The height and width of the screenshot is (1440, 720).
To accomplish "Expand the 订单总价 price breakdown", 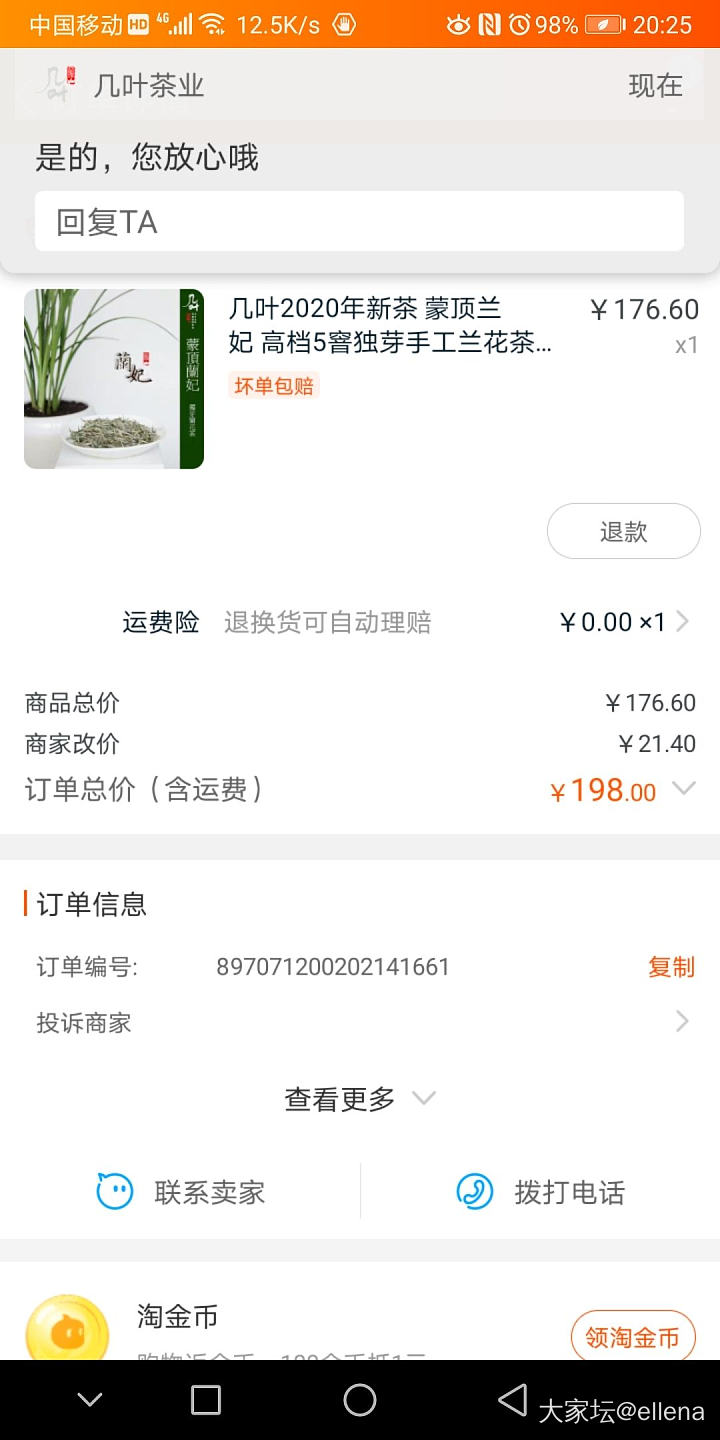I will point(683,789).
